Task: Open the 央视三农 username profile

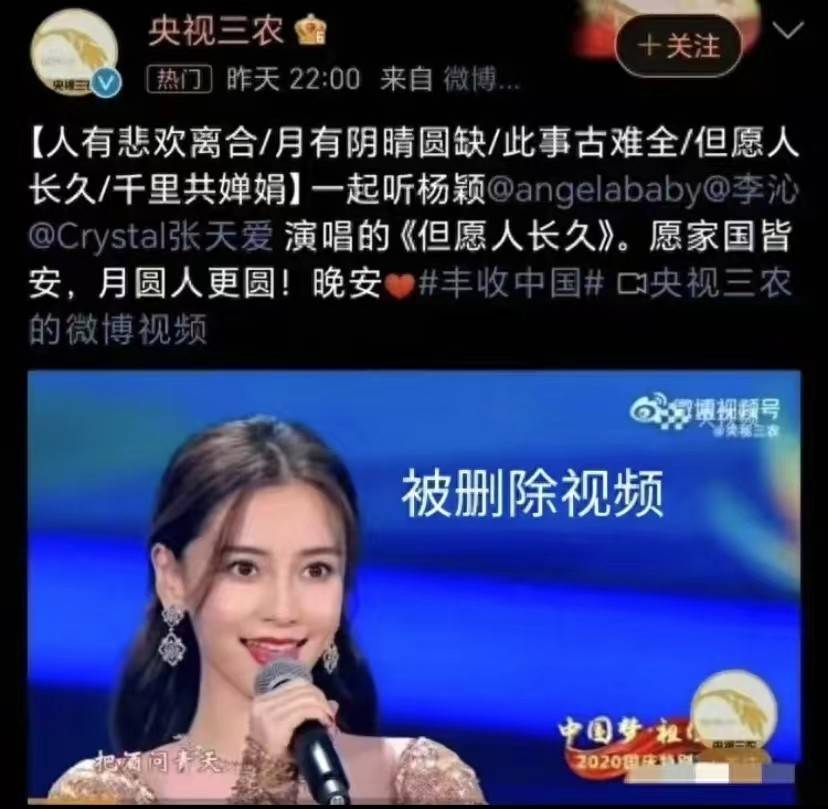Action: coord(217,31)
